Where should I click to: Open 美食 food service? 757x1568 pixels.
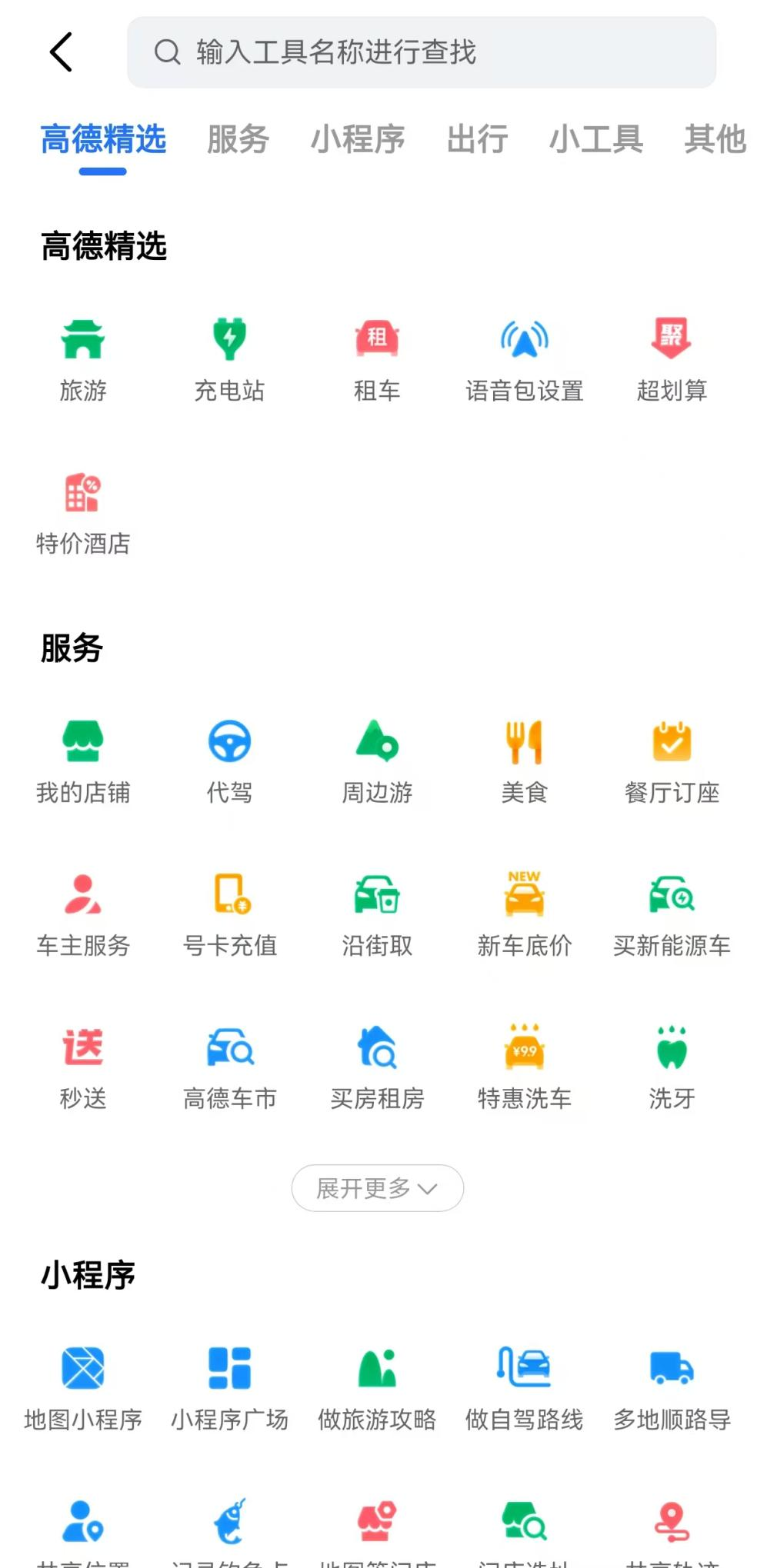click(x=525, y=760)
